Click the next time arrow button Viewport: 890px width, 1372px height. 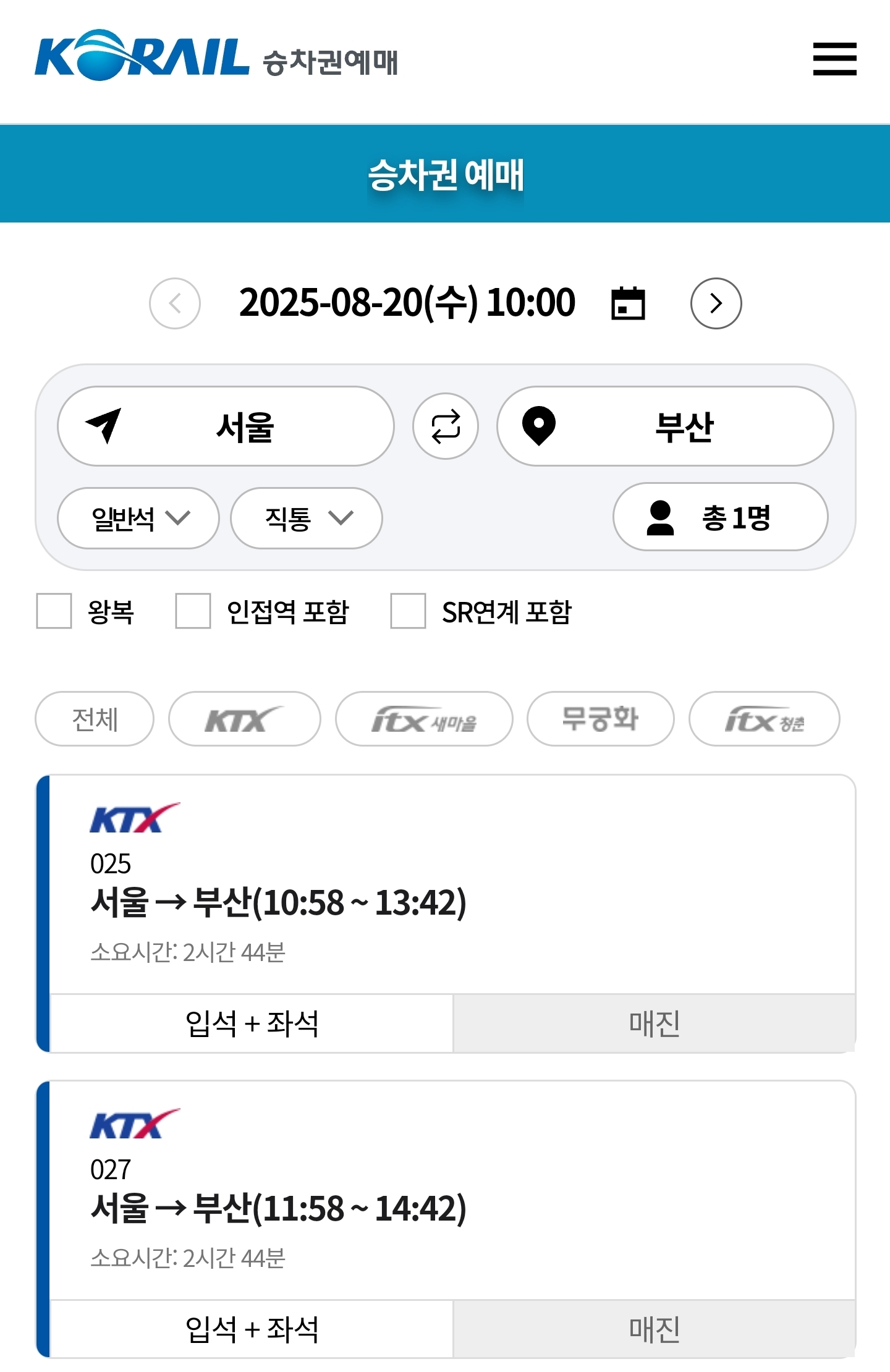click(716, 303)
